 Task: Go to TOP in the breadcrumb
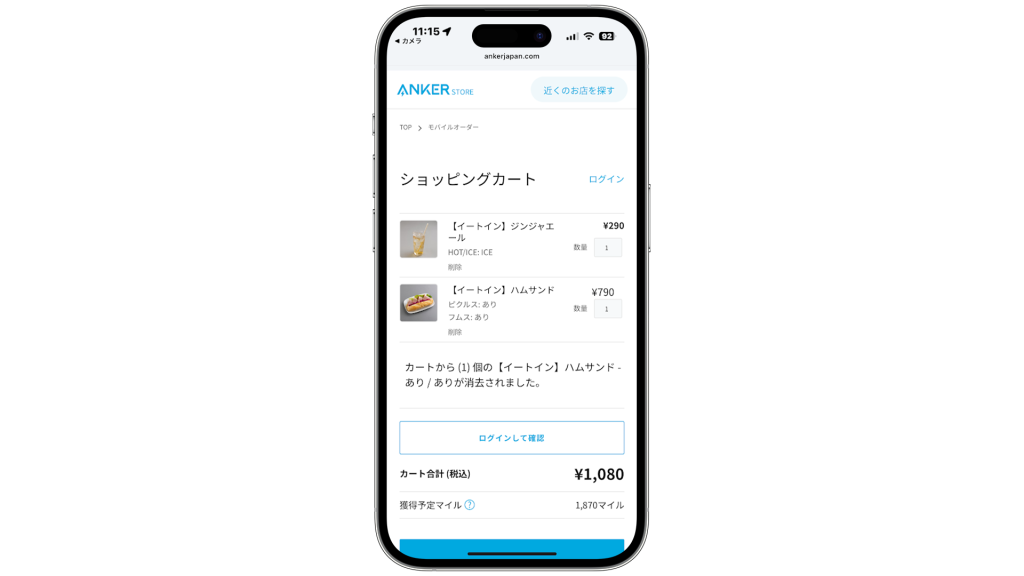(x=405, y=127)
